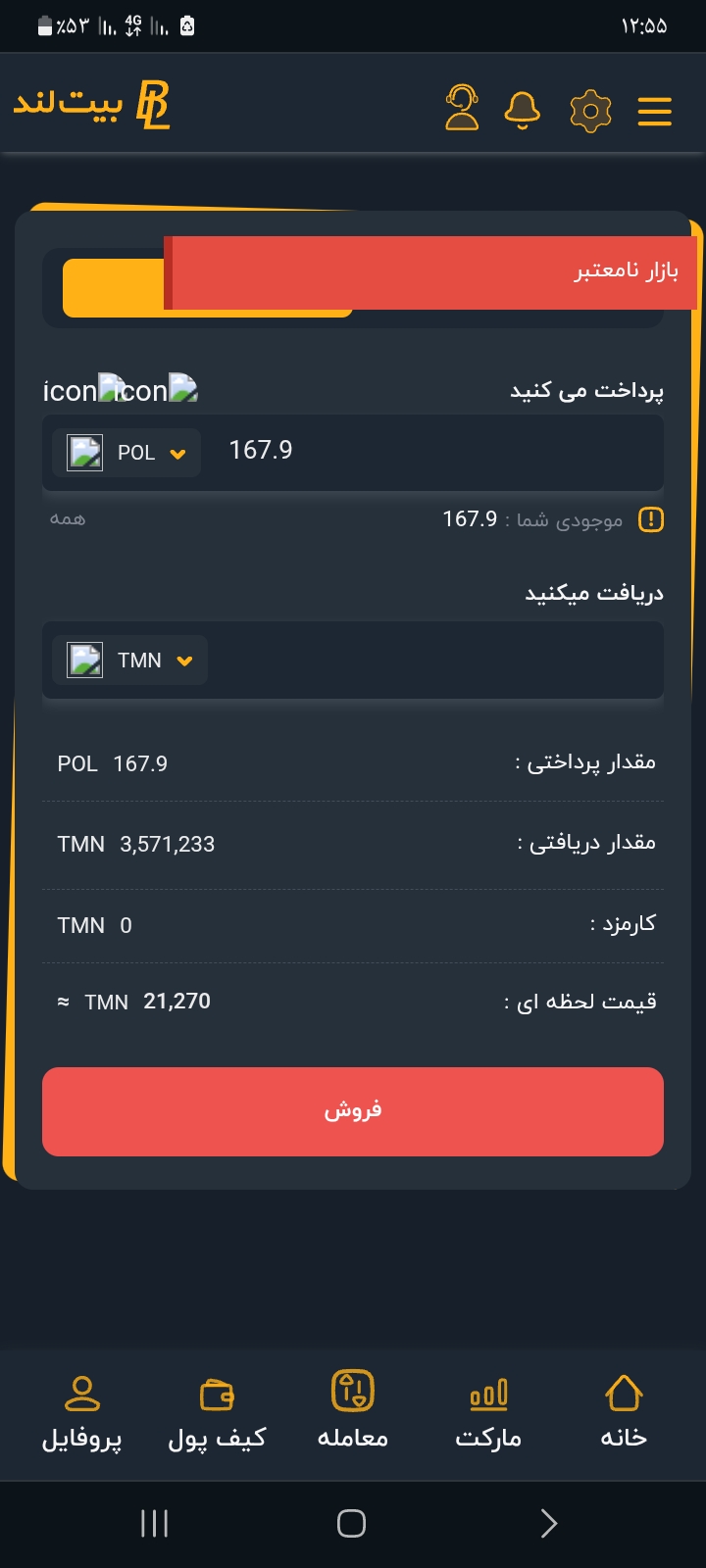Open the notifications bell
Viewport: 706px width, 1568px height.
(x=523, y=111)
